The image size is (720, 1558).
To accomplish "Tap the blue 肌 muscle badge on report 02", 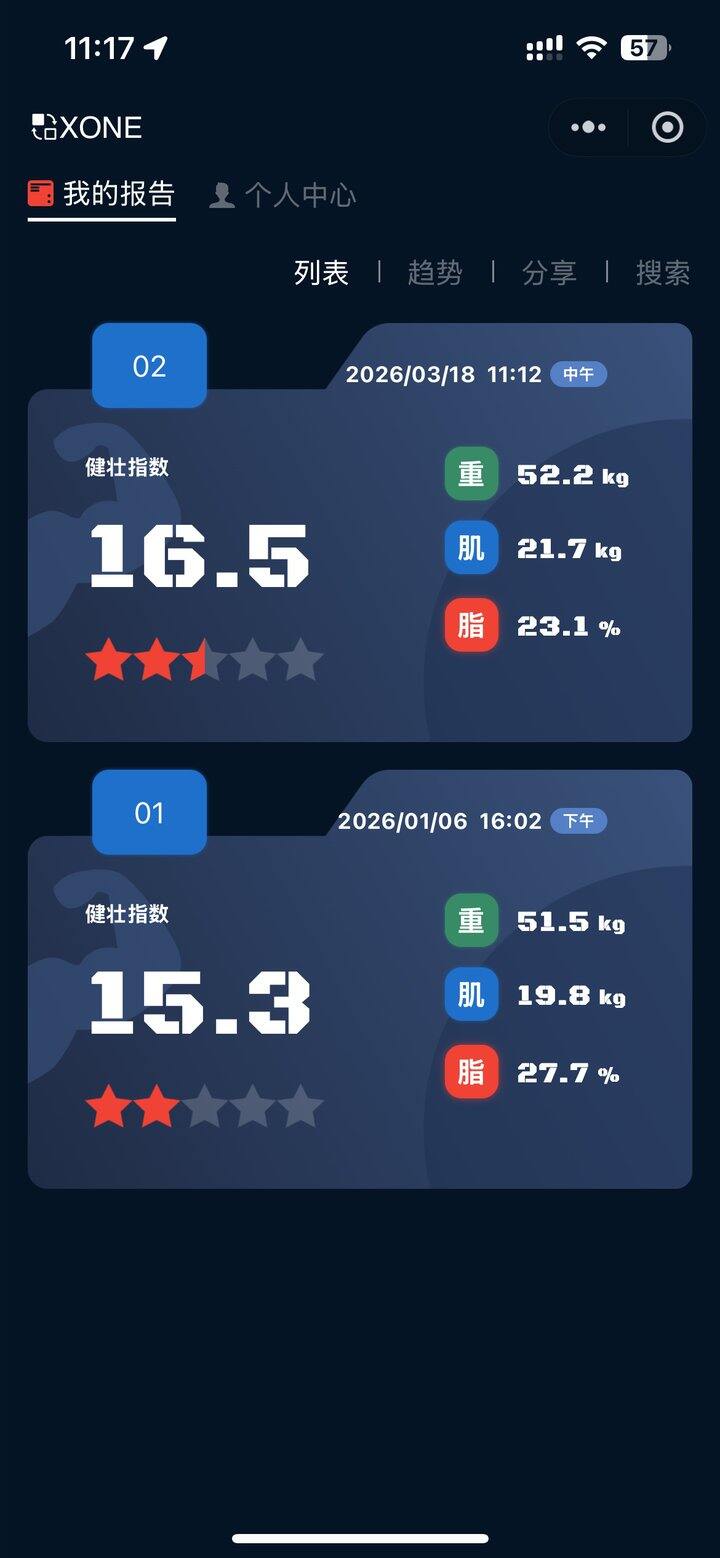I will click(470, 548).
